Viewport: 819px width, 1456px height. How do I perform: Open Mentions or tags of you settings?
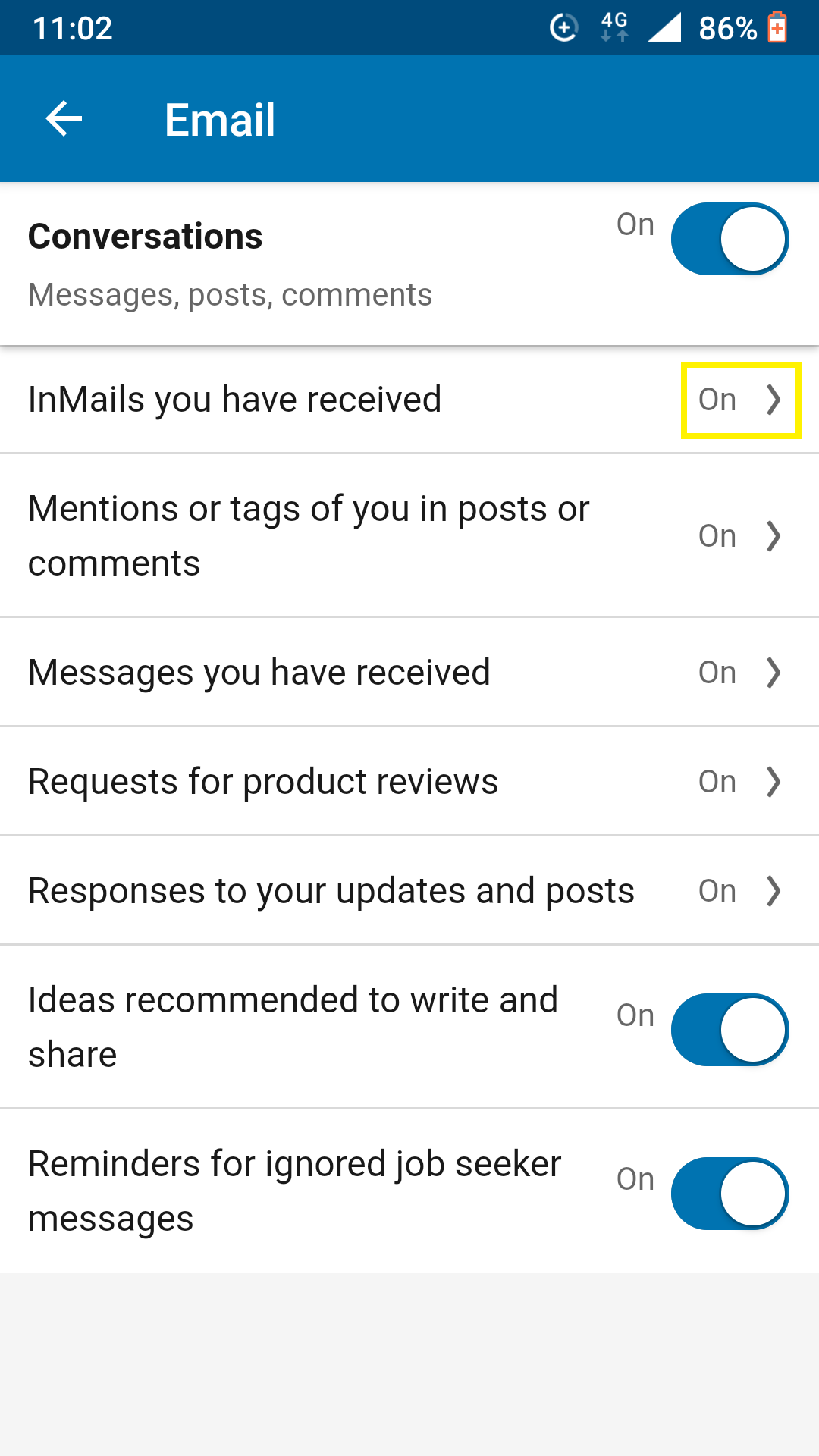[x=409, y=536]
